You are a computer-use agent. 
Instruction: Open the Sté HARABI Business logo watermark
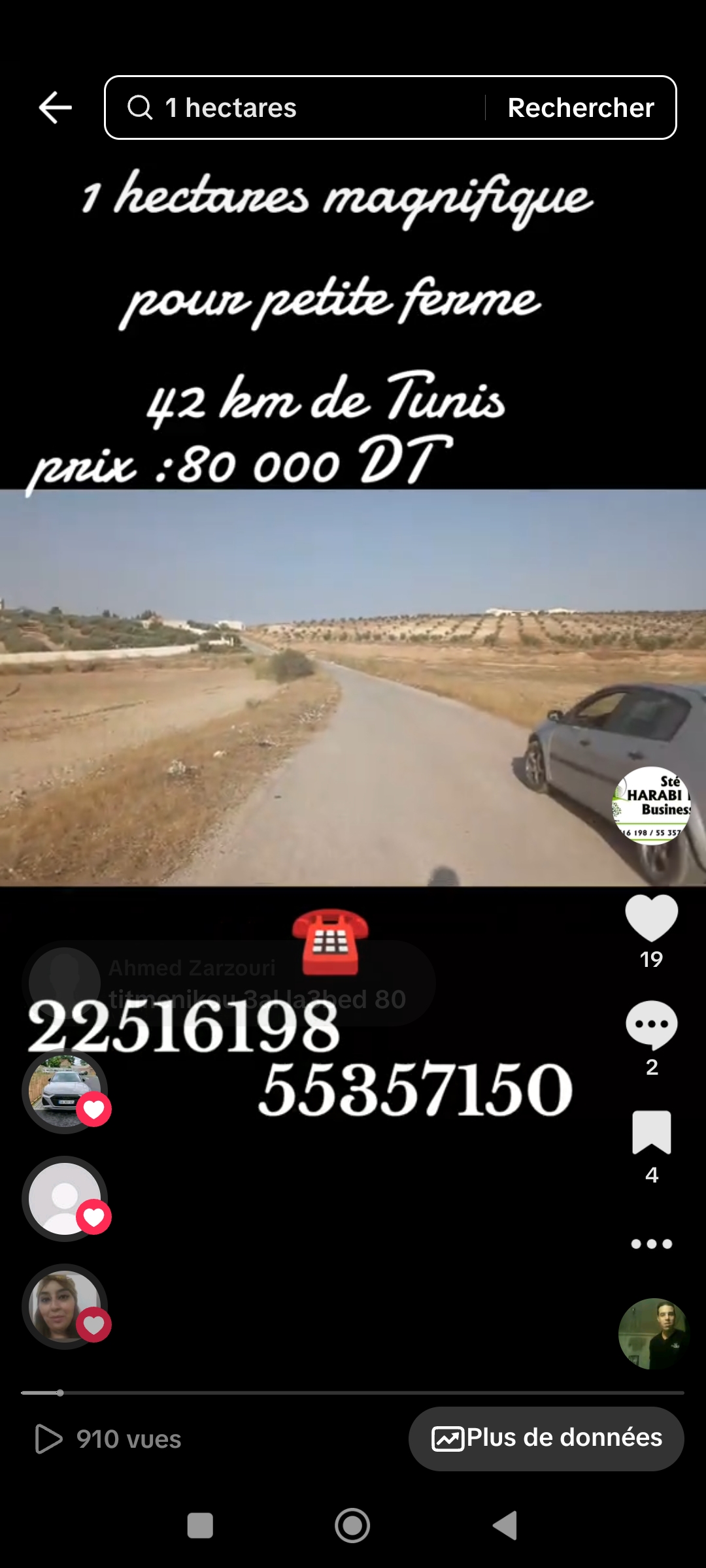652,807
